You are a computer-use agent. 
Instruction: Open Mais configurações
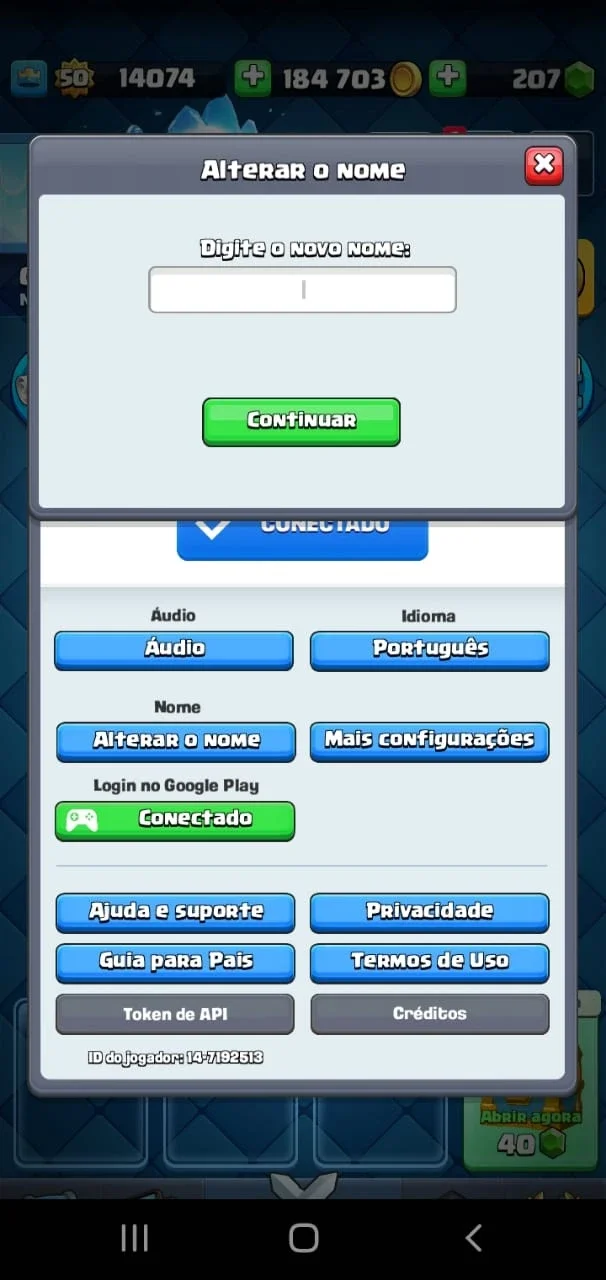[430, 741]
